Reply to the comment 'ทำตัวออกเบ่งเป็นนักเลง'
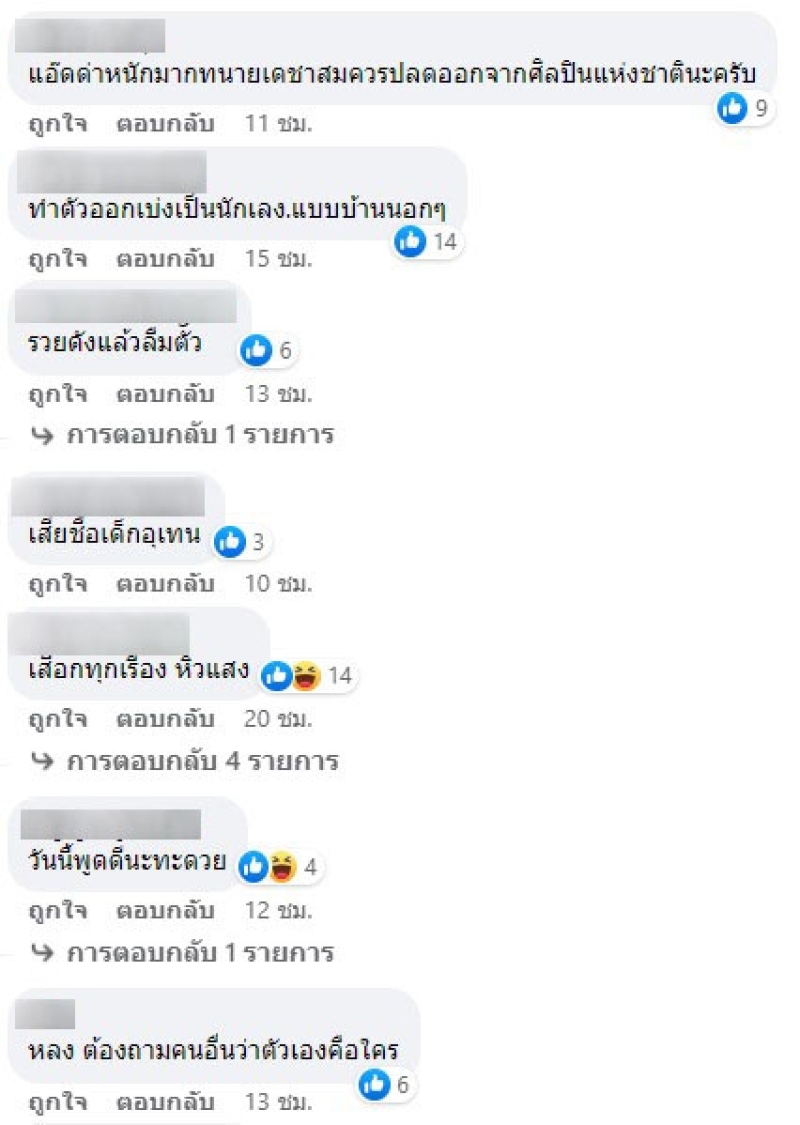Screen dimensions: 800x1125 coord(165,259)
